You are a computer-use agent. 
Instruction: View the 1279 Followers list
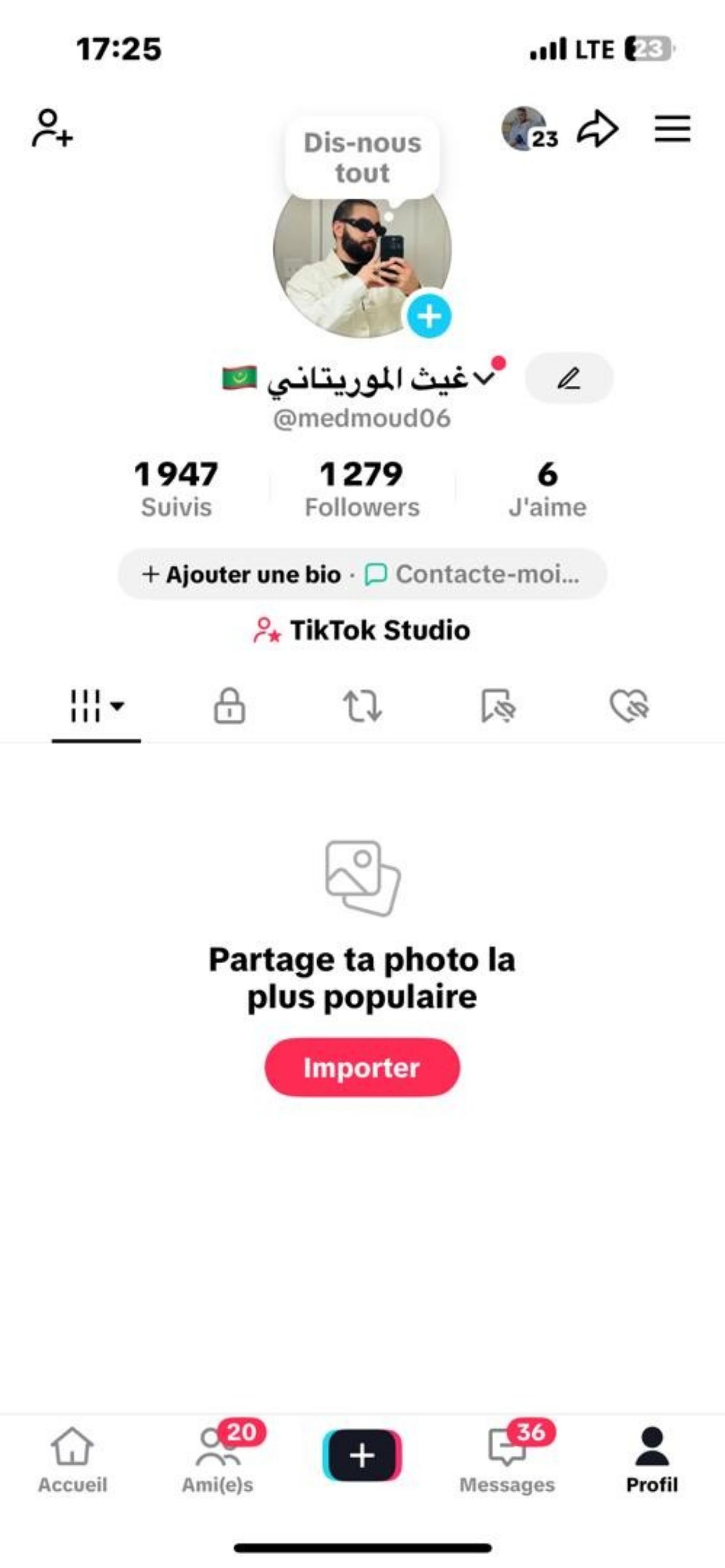tap(362, 489)
